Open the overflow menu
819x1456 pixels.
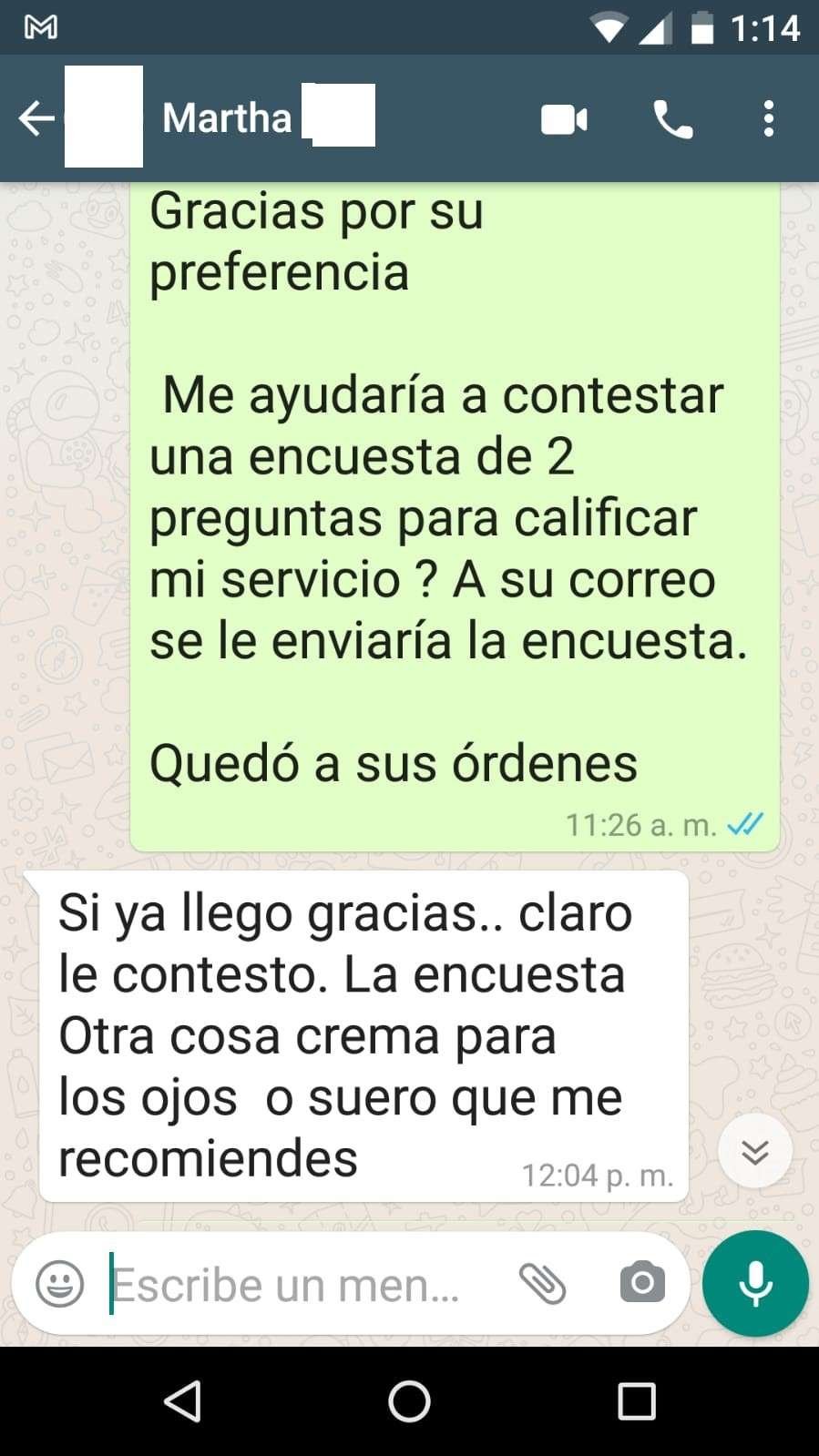pyautogui.click(x=769, y=119)
